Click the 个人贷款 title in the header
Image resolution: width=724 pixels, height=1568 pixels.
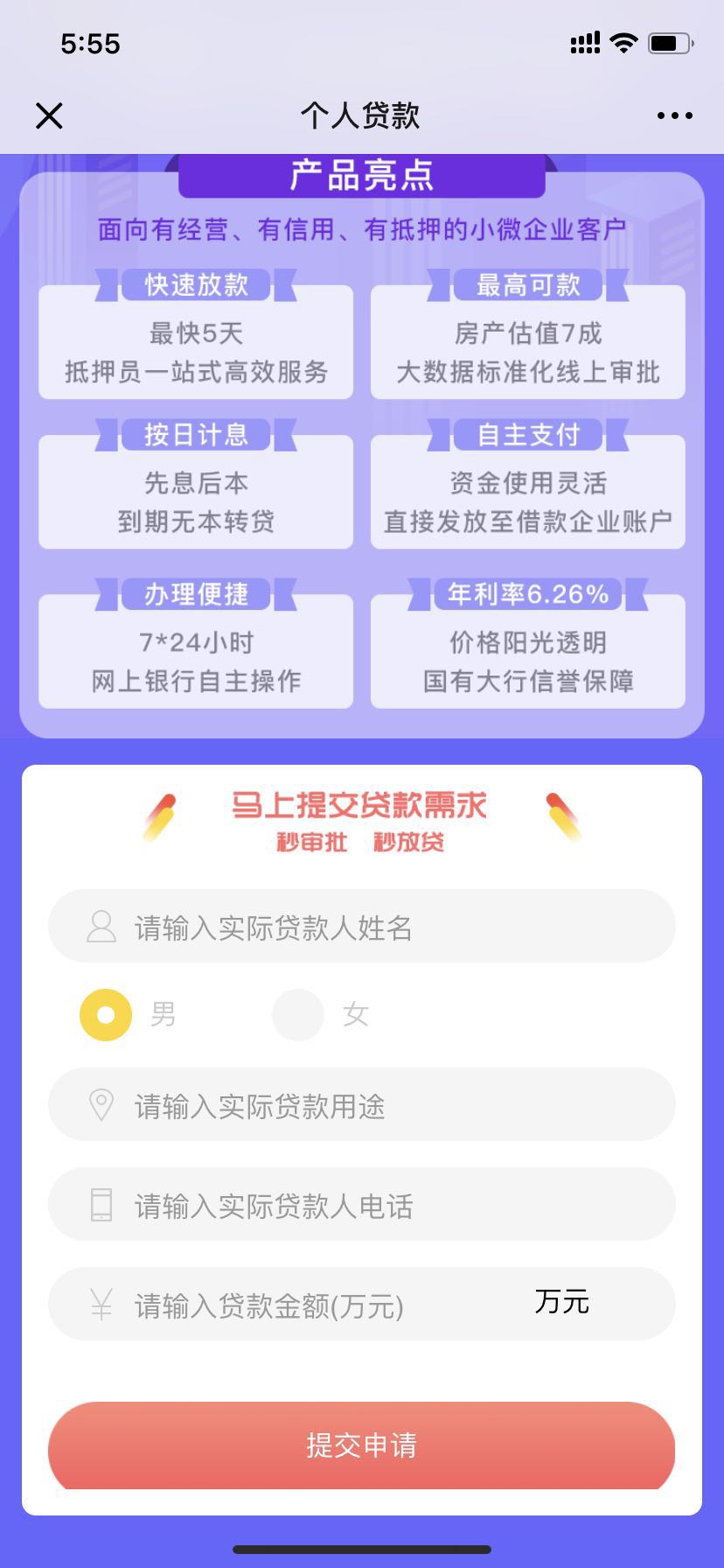pos(361,115)
